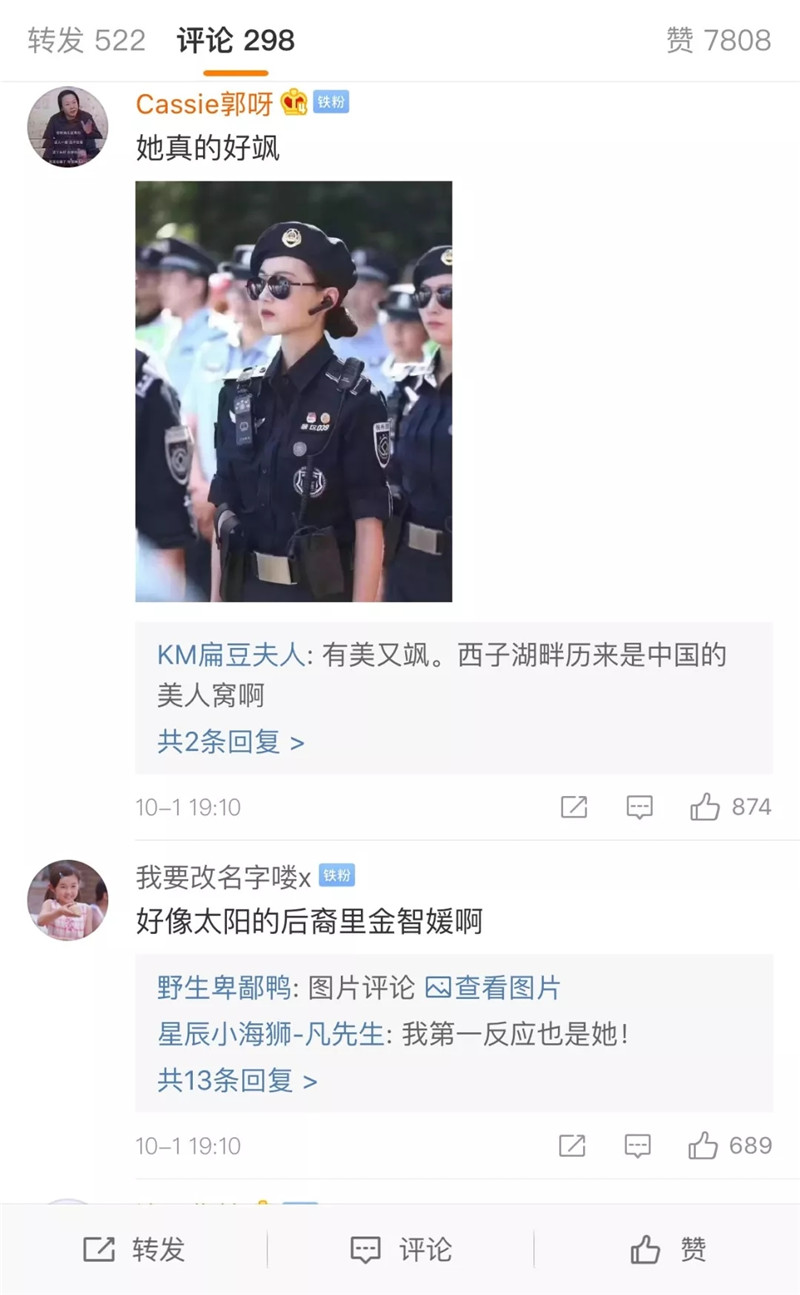Tap 查看图片 in 野生卑鄙鸭's reply
This screenshot has width=800, height=1295.
click(494, 988)
